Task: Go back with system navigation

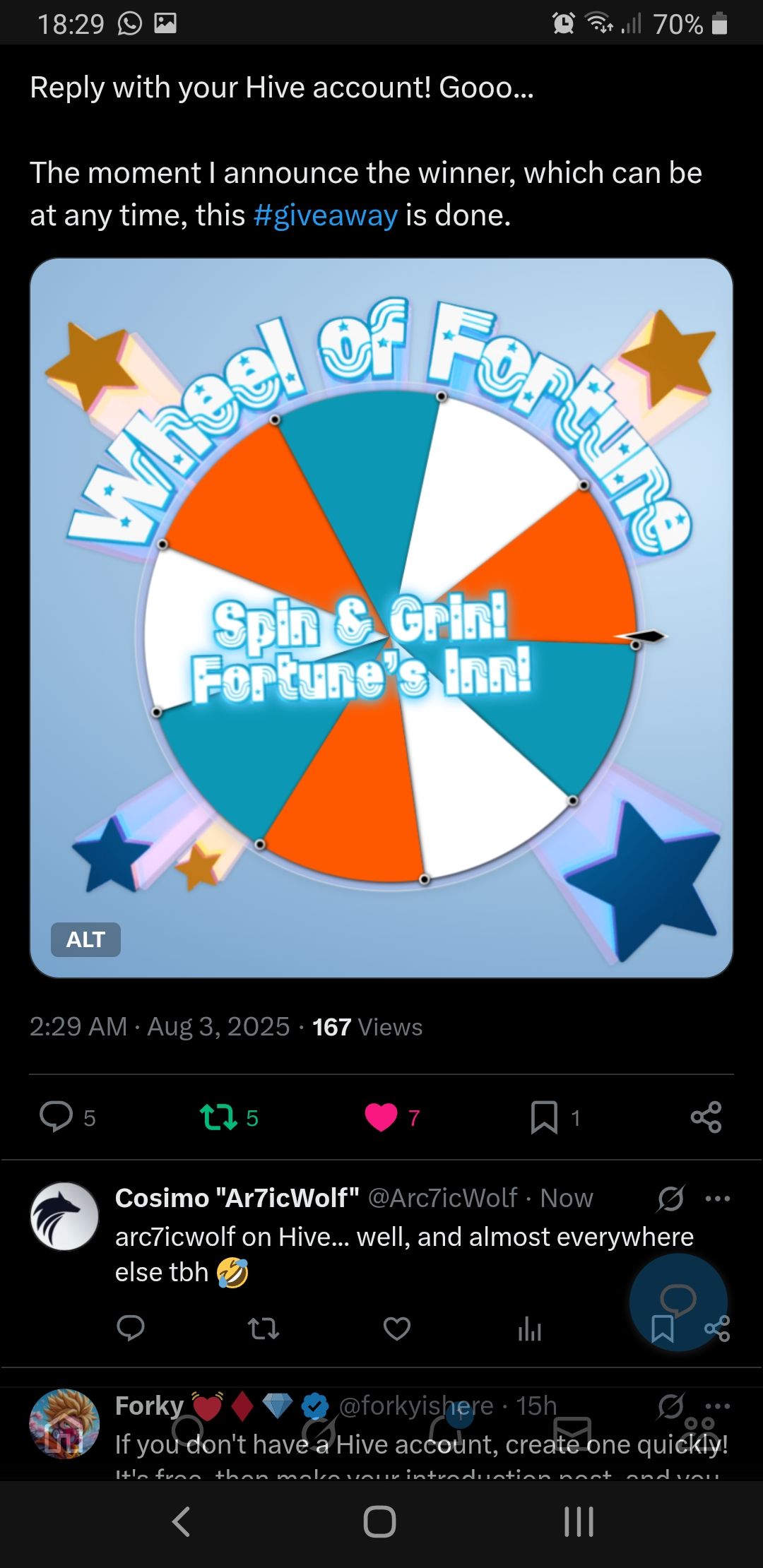Action: (182, 1521)
